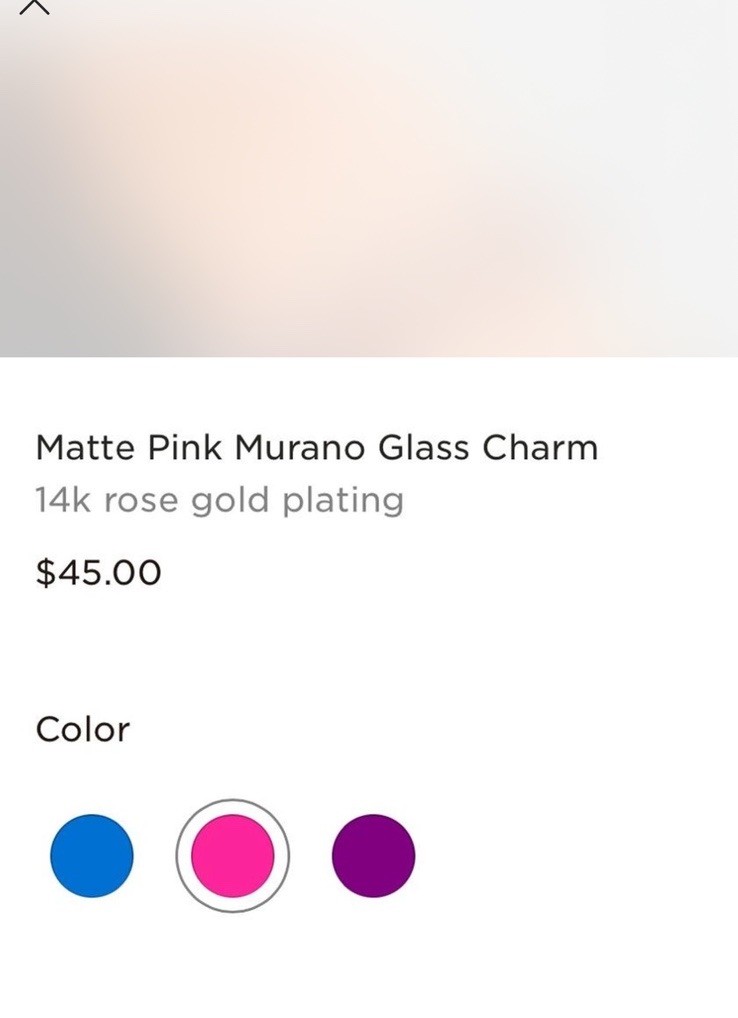Viewport: 738px width, 1018px height.
Task: Collapse the product view with the top chevron
Action: click(x=34, y=8)
